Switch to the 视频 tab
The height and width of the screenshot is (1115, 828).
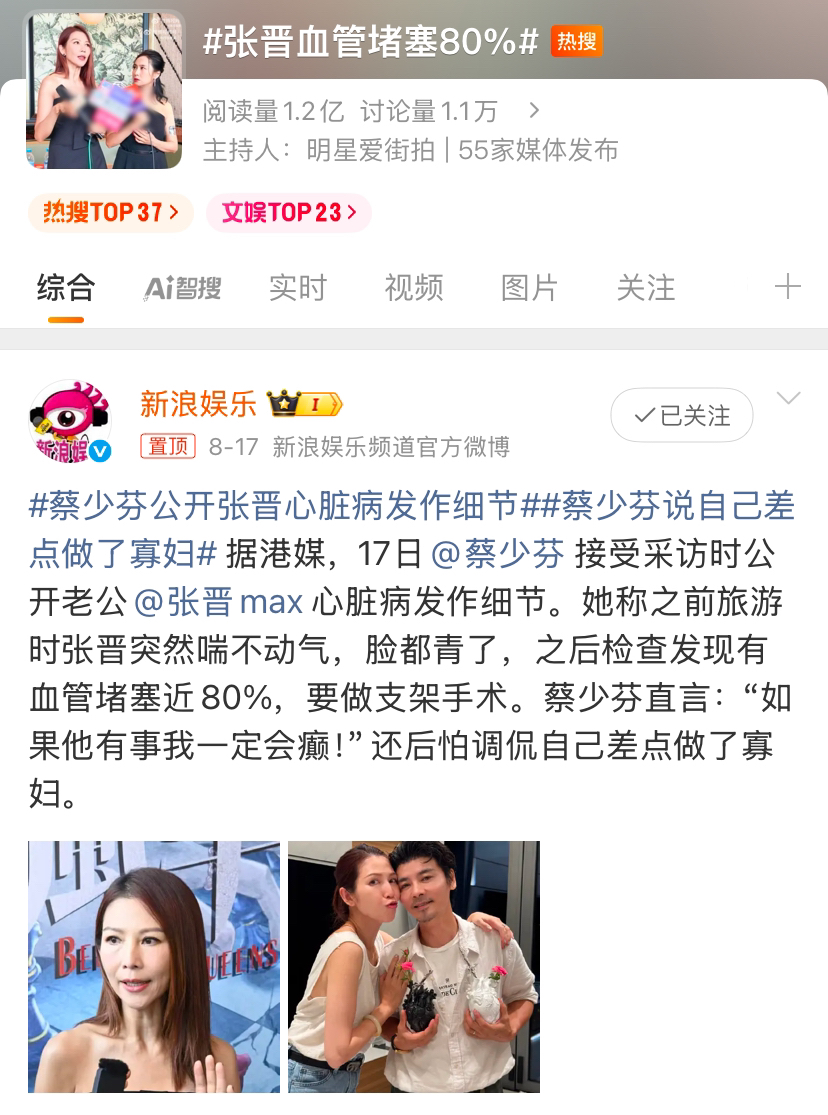tap(414, 288)
